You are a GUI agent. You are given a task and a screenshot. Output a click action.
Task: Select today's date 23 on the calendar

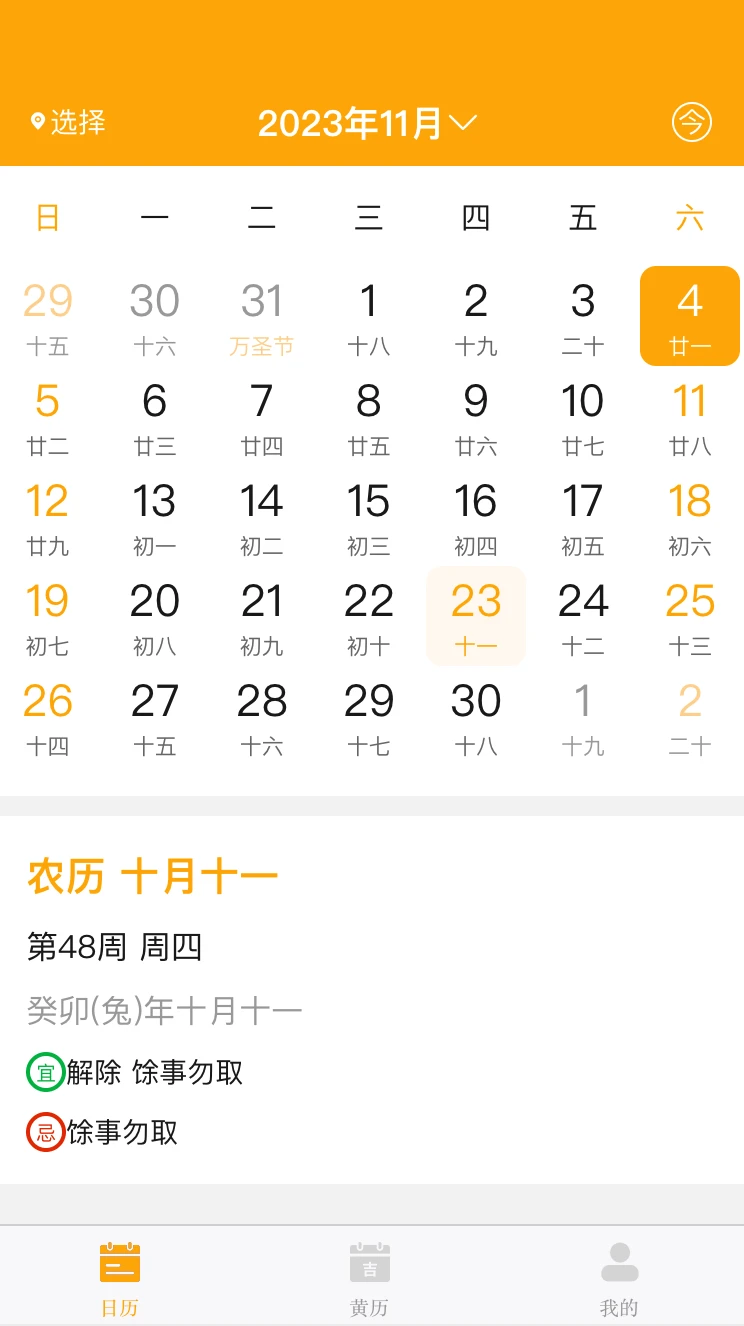[475, 615]
